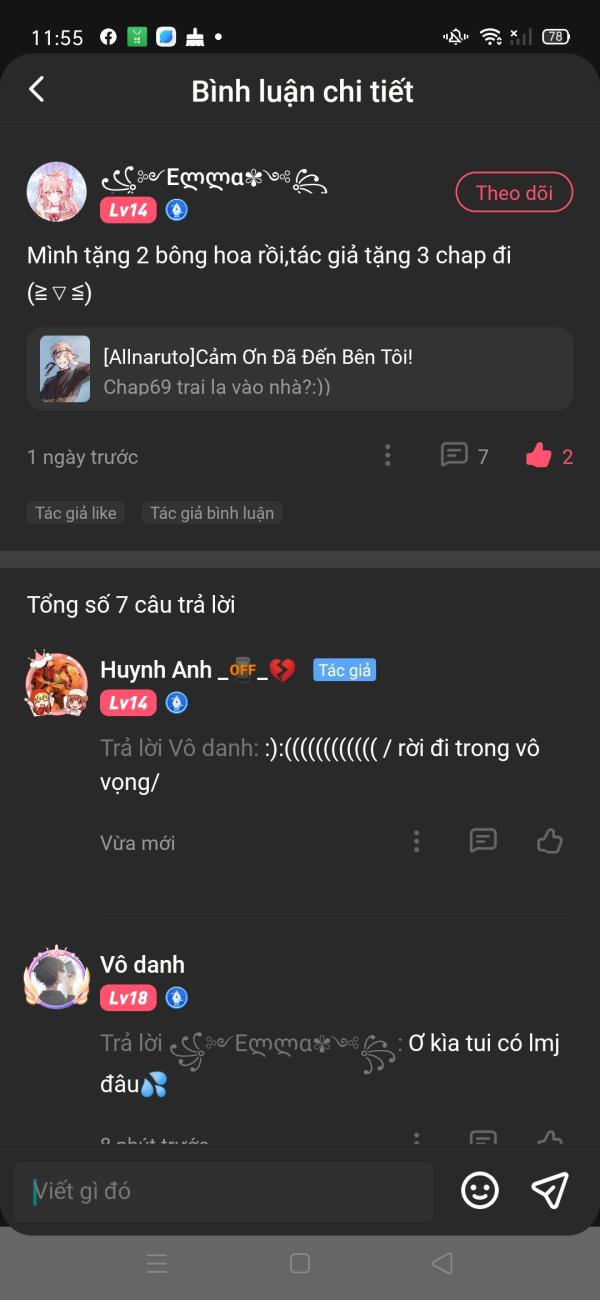This screenshot has width=600, height=1300.
Task: Tap the reply icon on Emma's comment
Action: tap(455, 456)
